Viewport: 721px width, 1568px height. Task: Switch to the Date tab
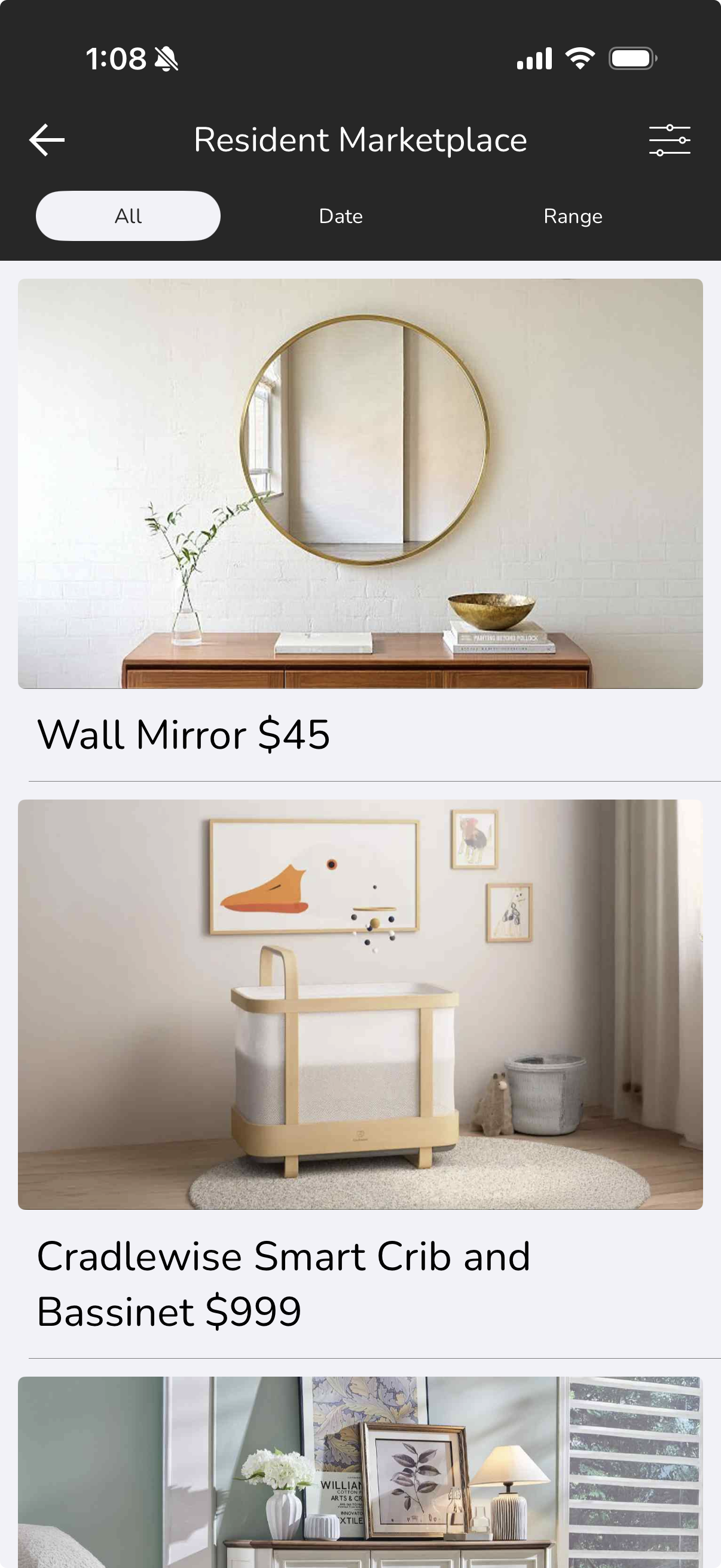tap(341, 216)
